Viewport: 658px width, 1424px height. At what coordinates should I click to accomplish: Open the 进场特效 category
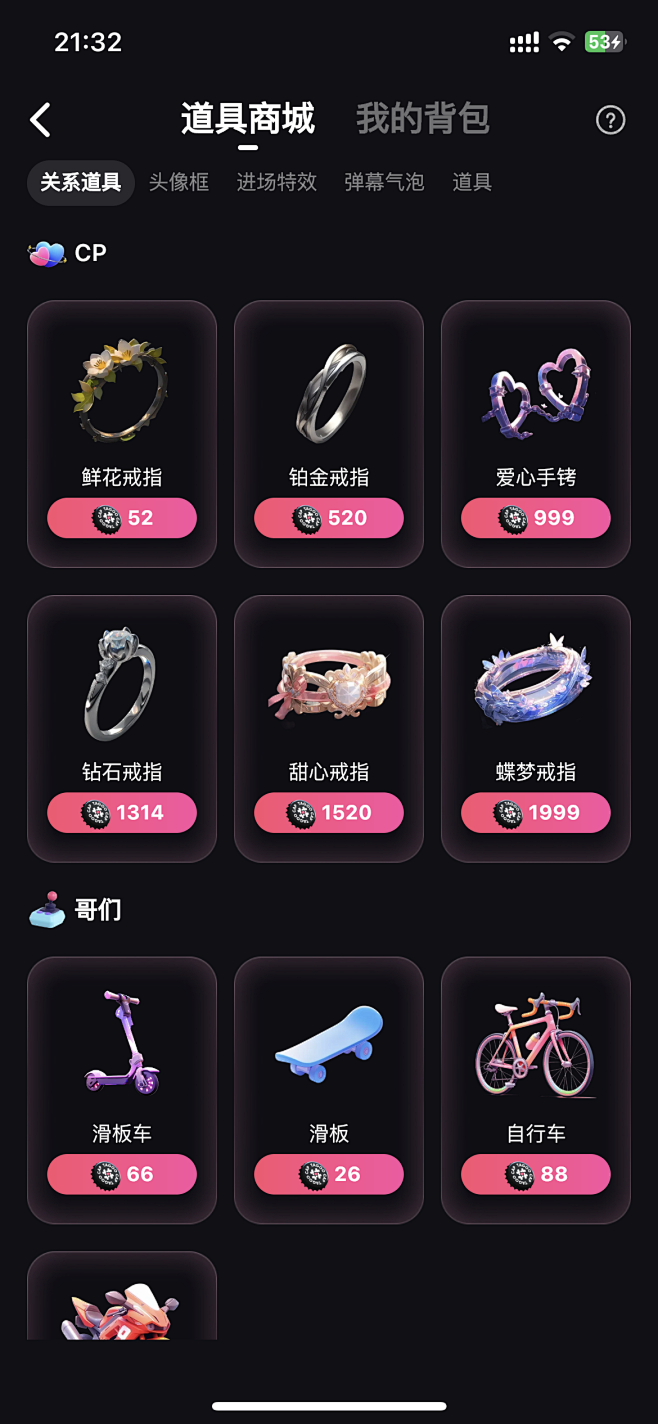pos(277,182)
